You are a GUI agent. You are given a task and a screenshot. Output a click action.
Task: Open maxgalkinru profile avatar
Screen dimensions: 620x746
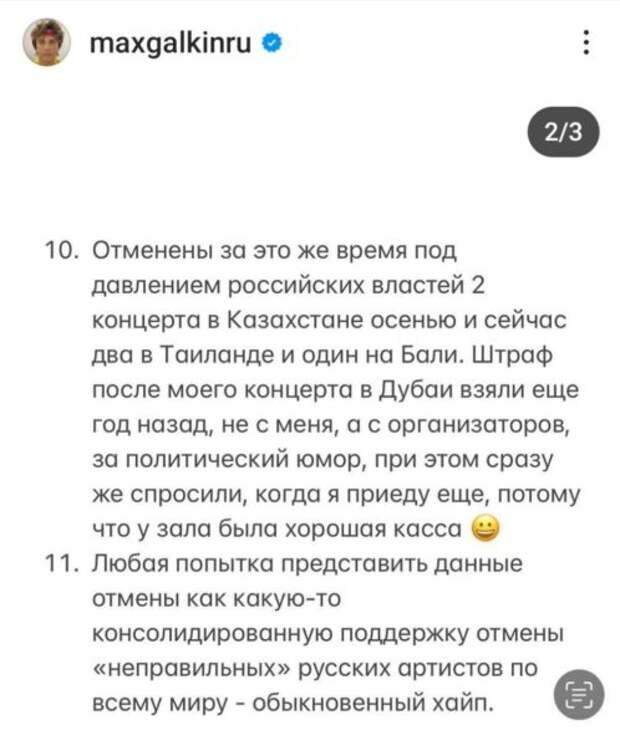(46, 43)
